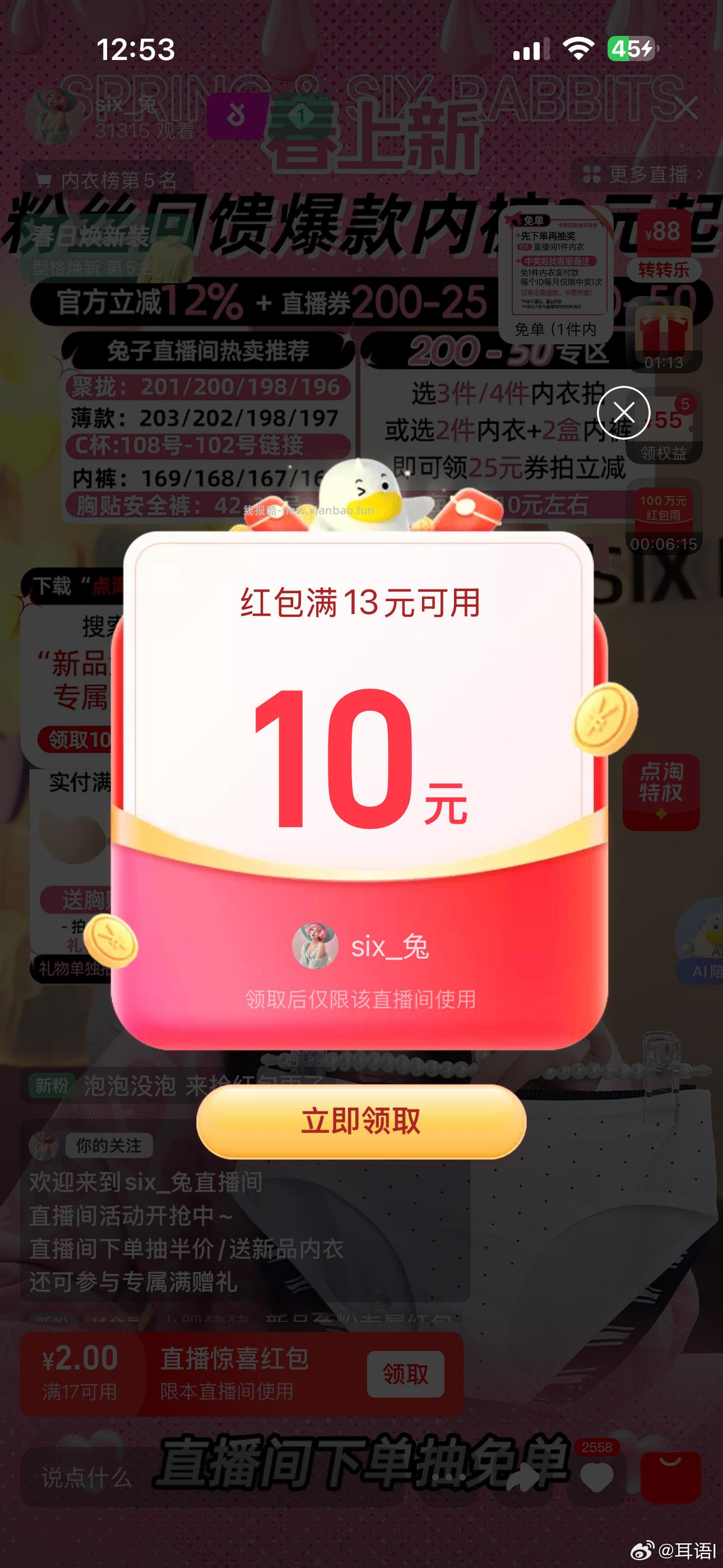Open the ¥88 转转乐 wheel

click(662, 247)
